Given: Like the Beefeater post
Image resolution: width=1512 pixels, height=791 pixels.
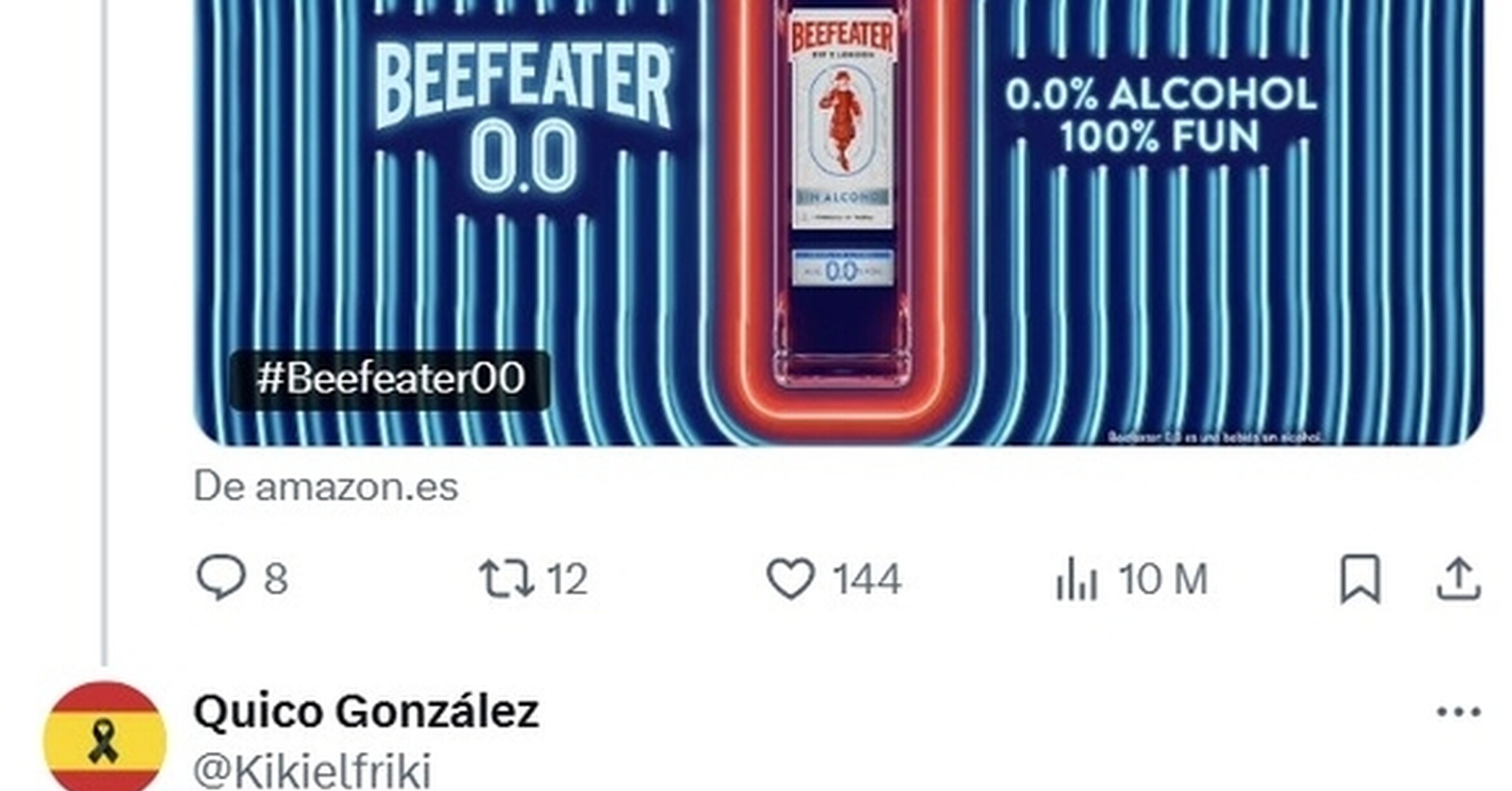Looking at the screenshot, I should (x=834, y=579).
